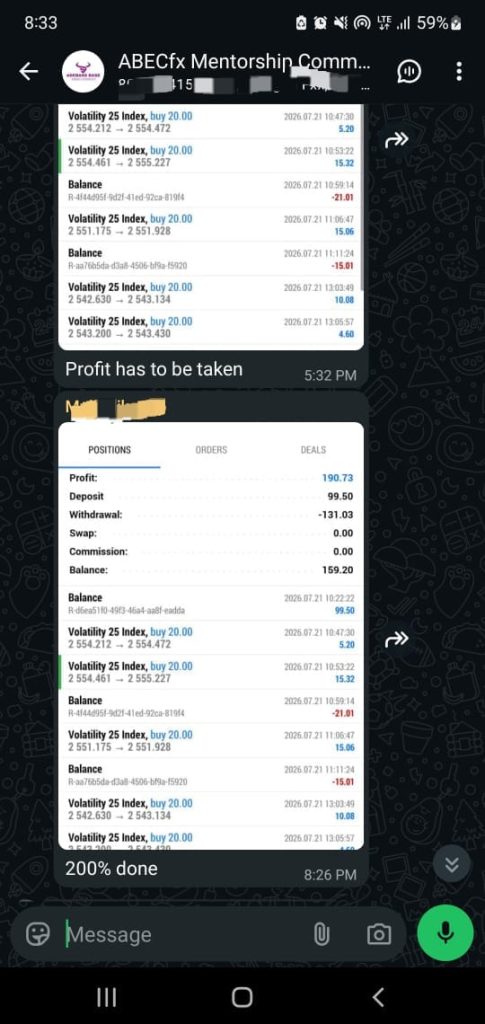Jump to the latest messages

click(x=451, y=865)
